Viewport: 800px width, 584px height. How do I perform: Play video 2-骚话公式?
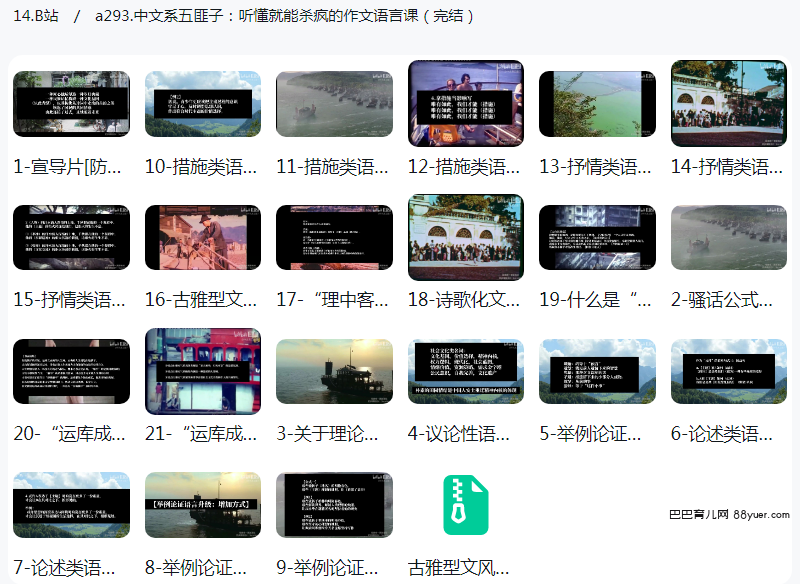pos(728,238)
